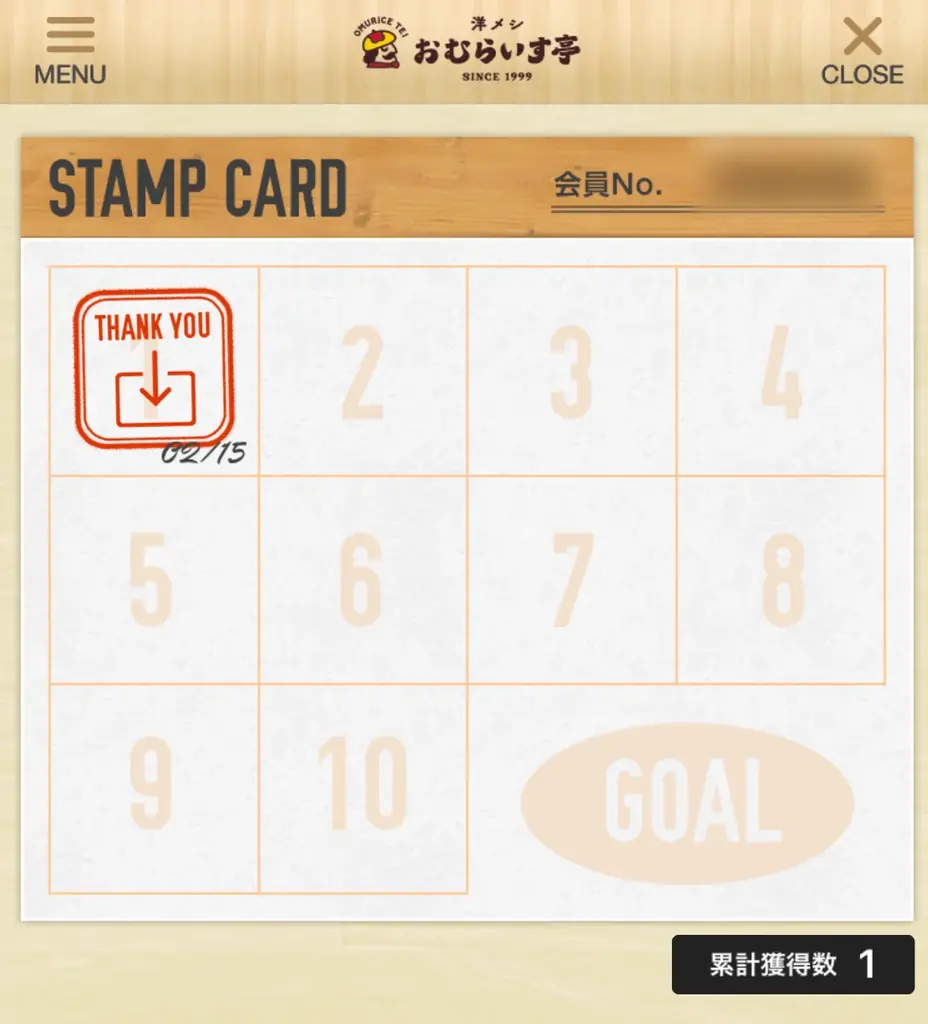Click the download arrow inside the stamp
This screenshot has width=928, height=1024.
153,388
